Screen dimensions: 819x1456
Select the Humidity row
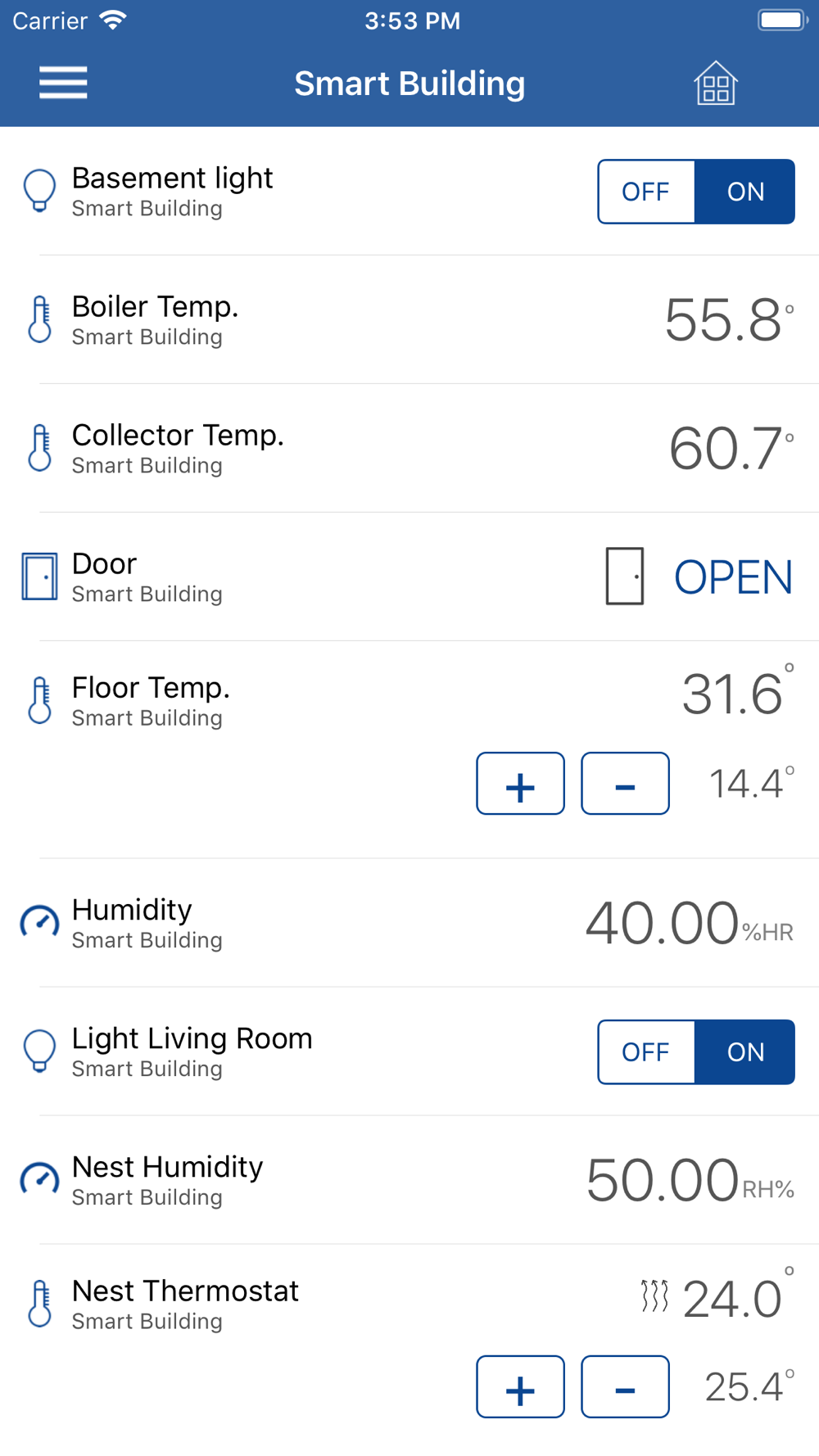(409, 923)
